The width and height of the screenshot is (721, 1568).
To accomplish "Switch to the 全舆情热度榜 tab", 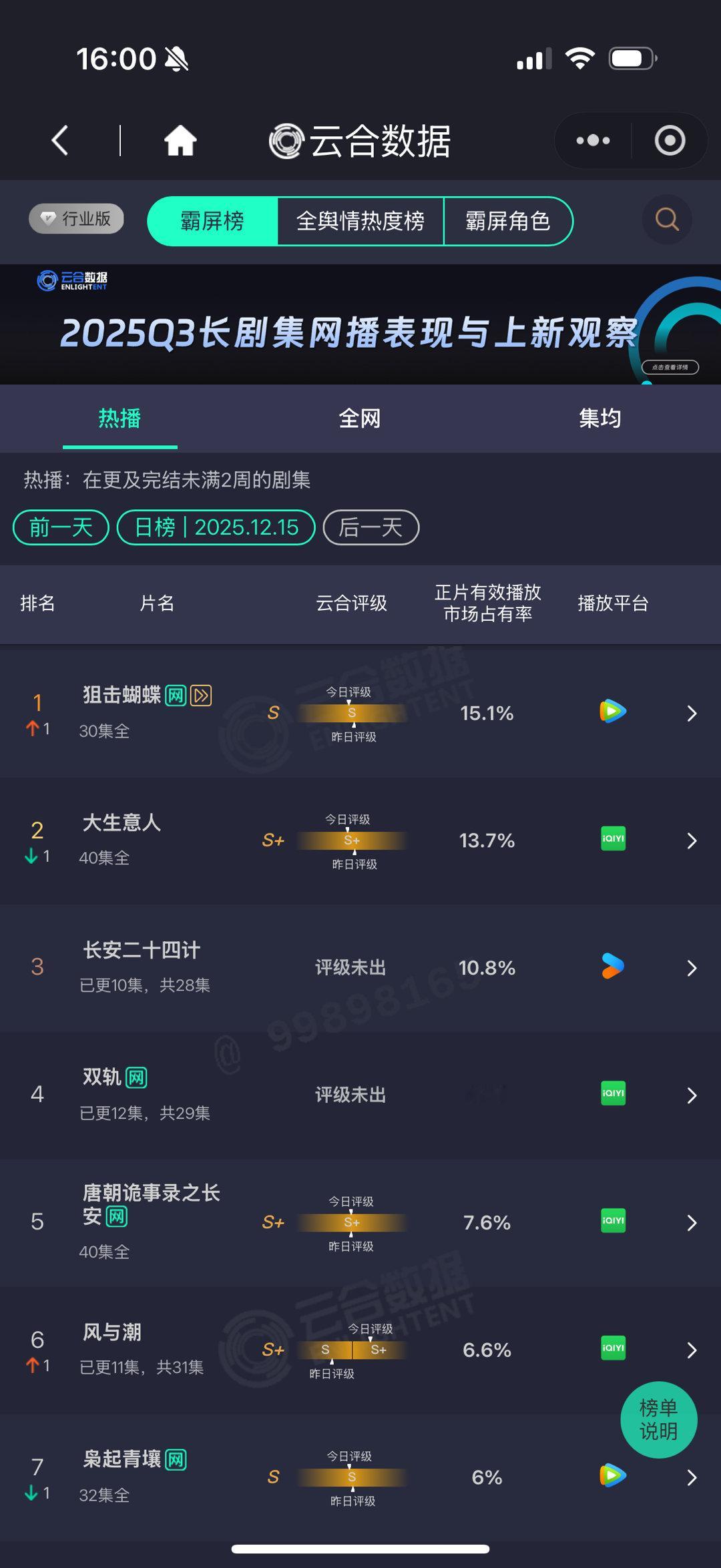I will pos(360,221).
